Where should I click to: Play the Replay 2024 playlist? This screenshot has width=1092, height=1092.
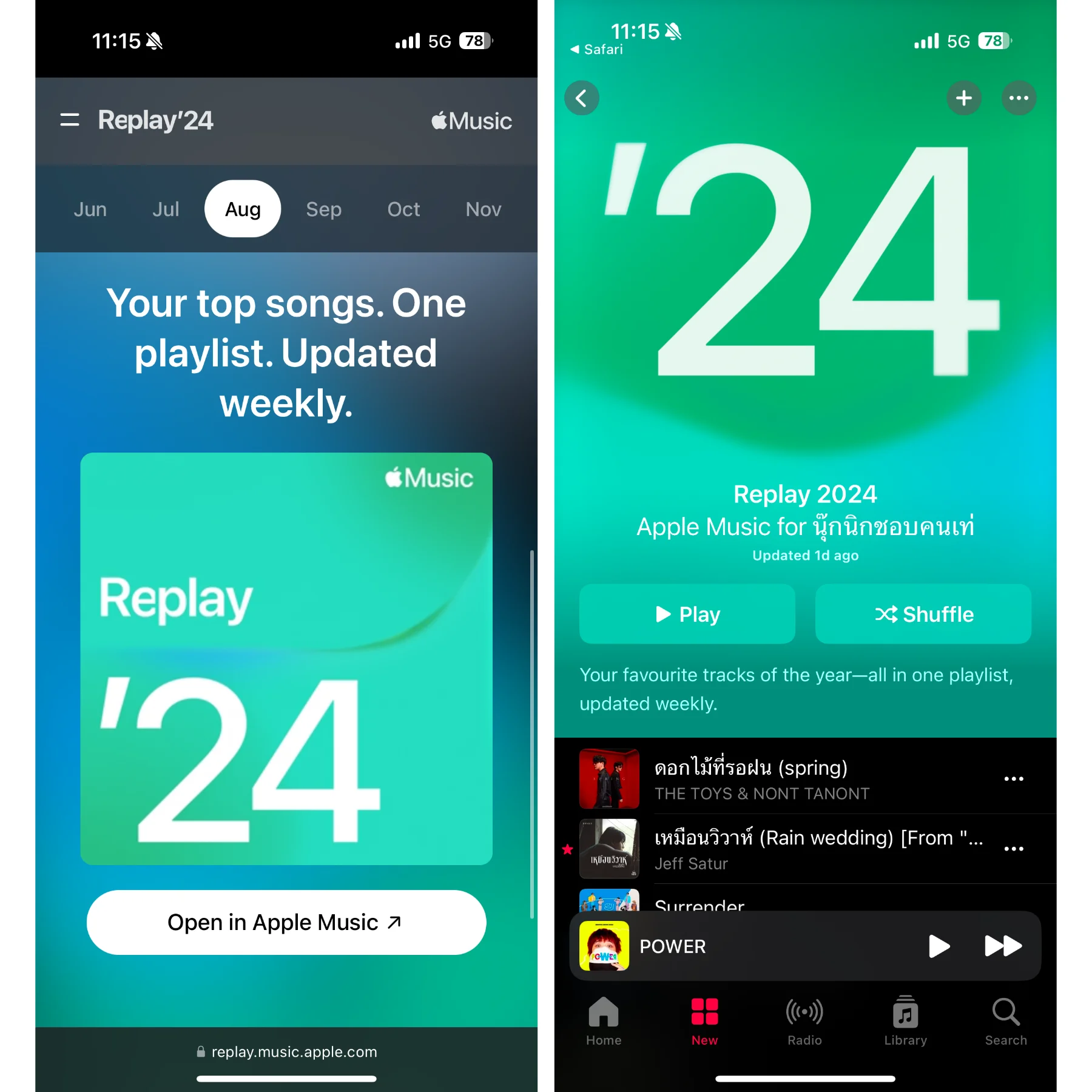pos(687,614)
